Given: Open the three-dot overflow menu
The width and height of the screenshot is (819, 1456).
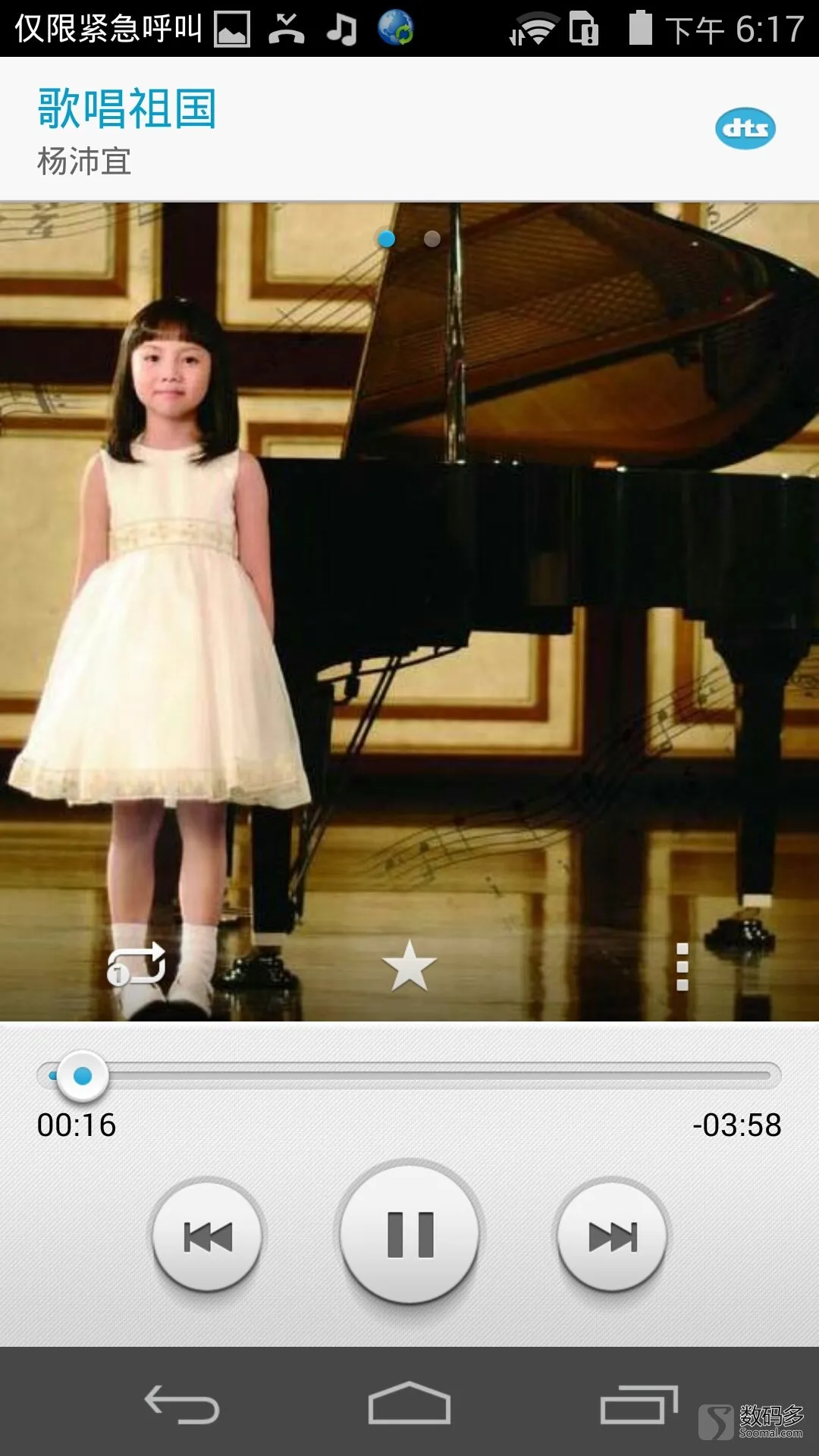Looking at the screenshot, I should [x=682, y=967].
